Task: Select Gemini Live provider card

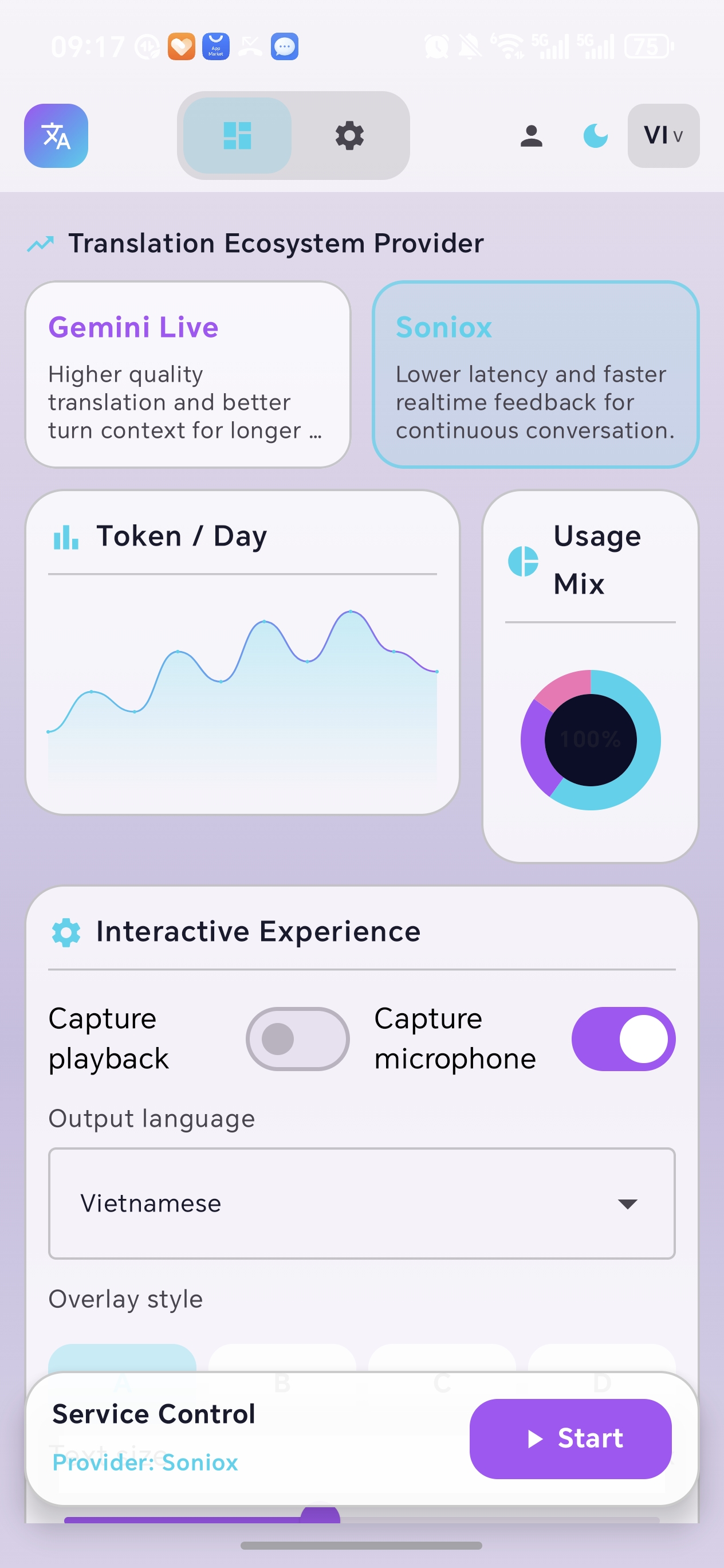Action: pyautogui.click(x=187, y=374)
